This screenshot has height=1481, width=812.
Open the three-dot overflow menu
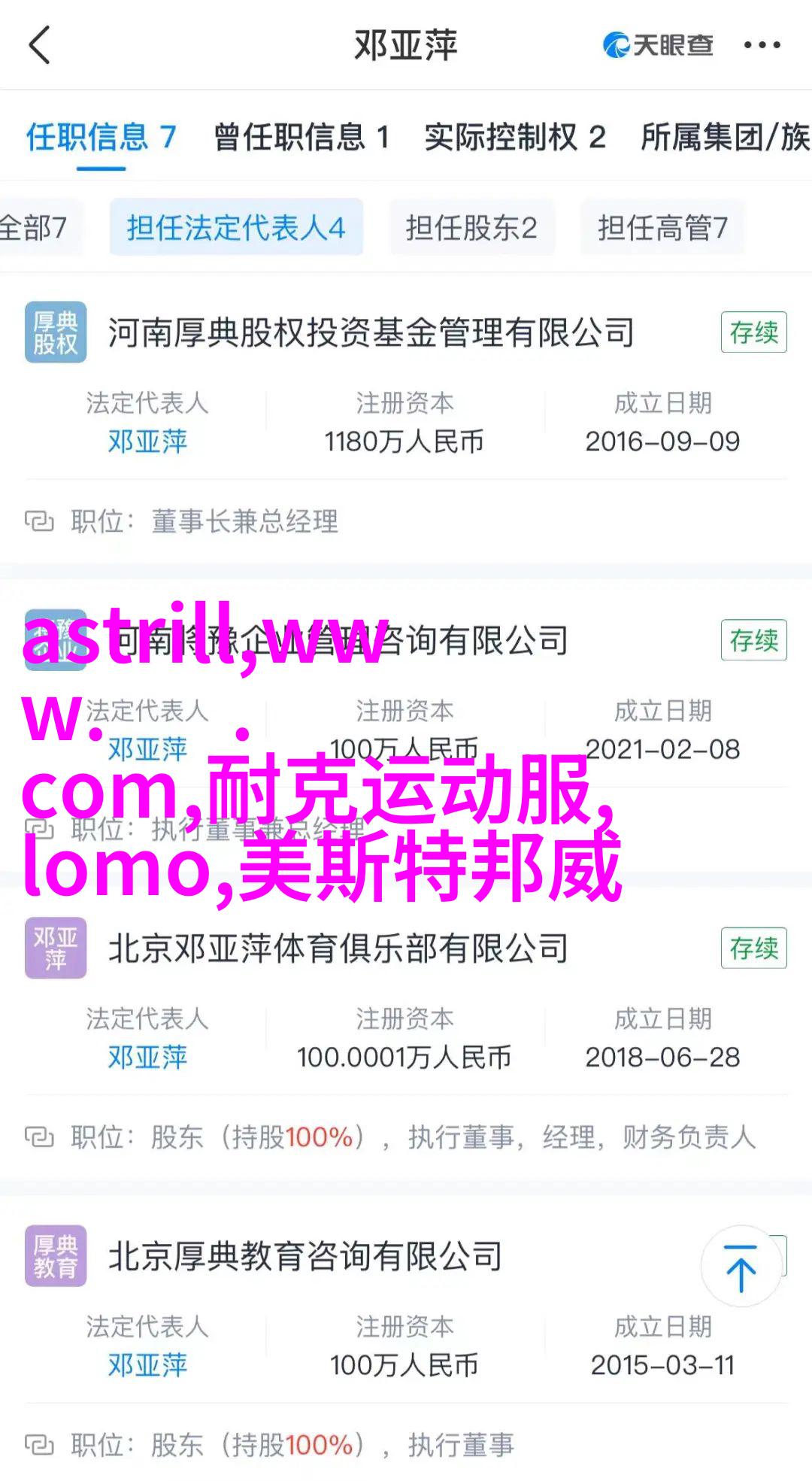[762, 45]
